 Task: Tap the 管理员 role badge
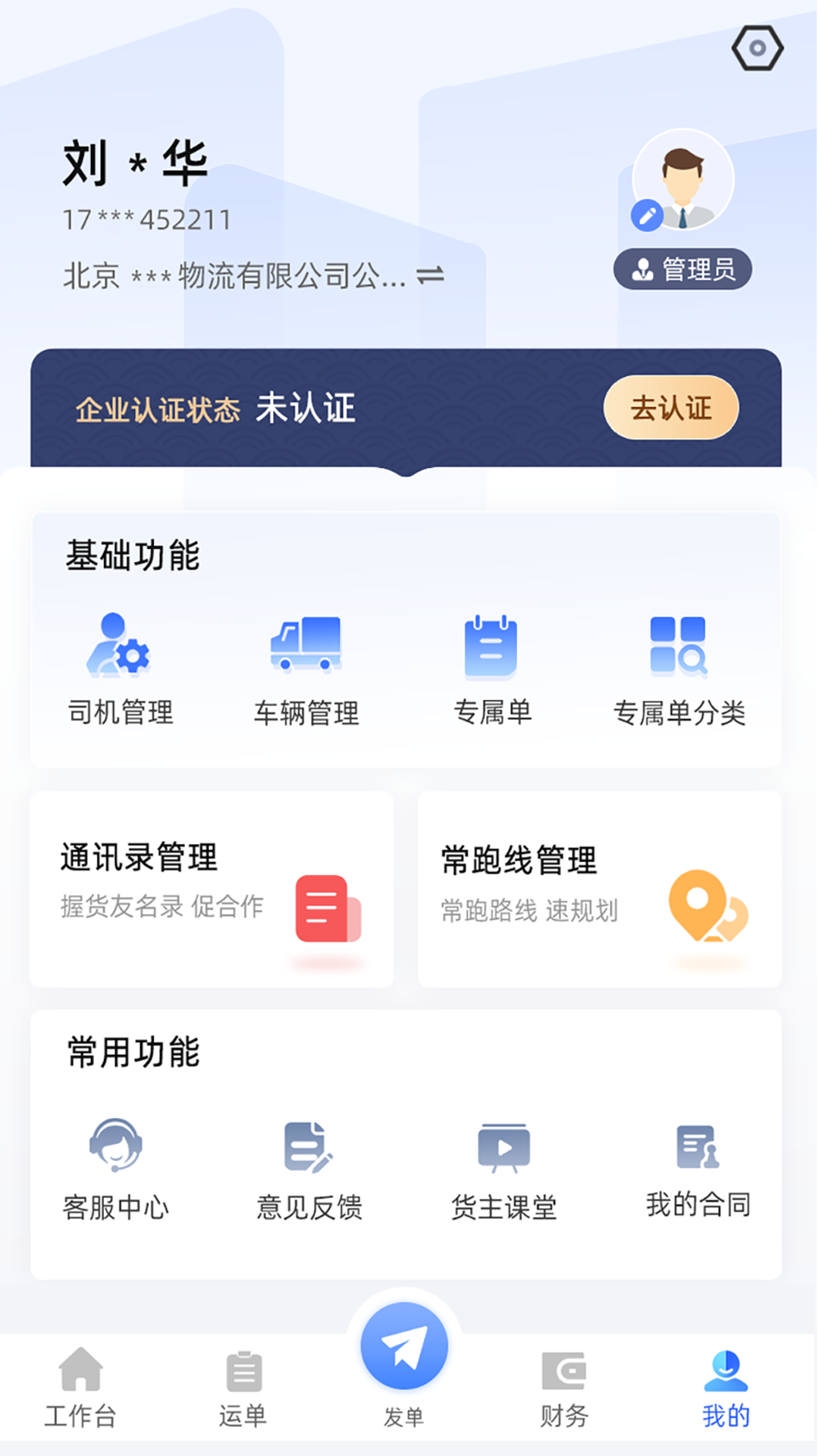[x=682, y=268]
